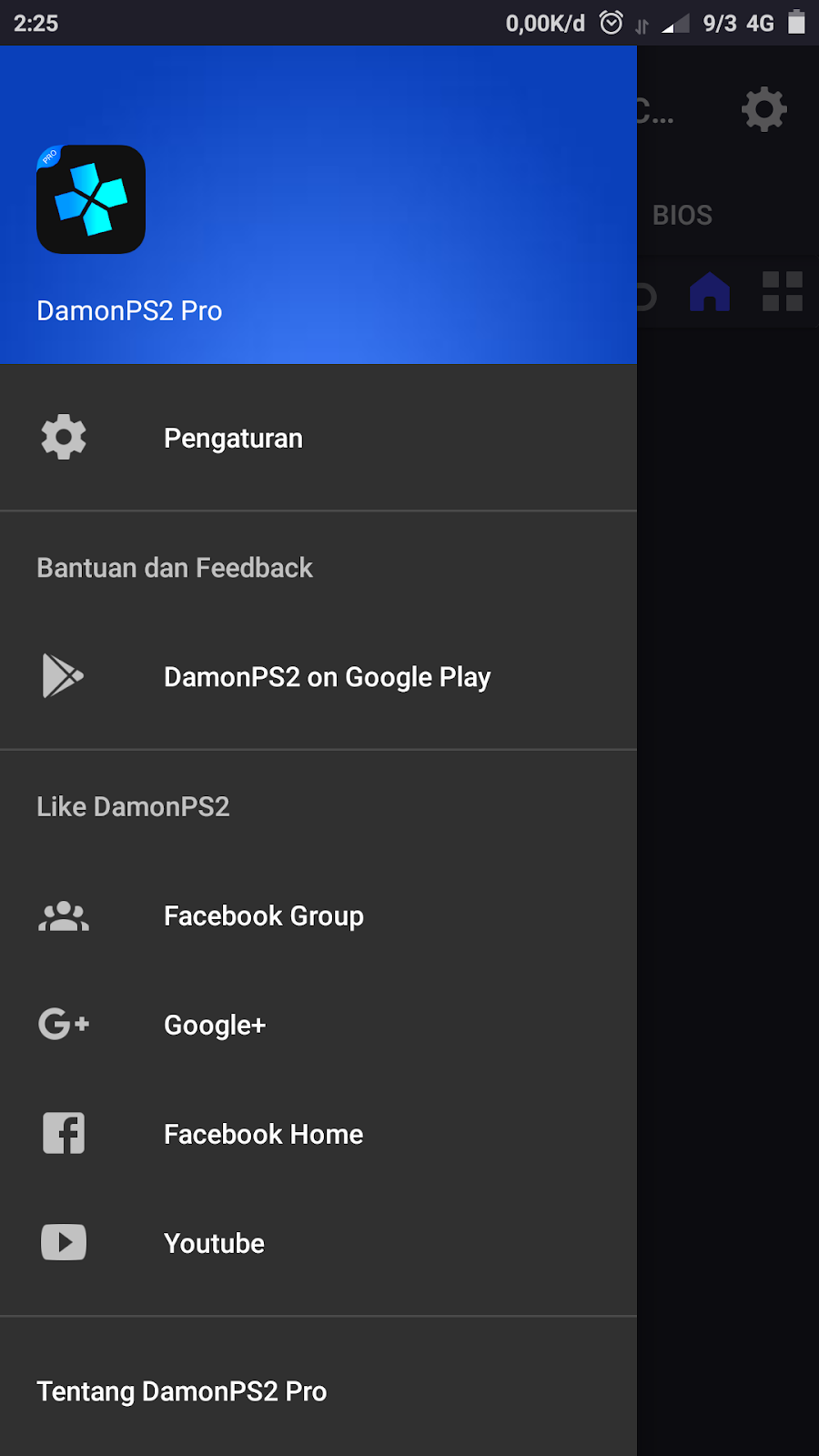Open Tentang DamonPS2 Pro
Viewport: 819px width, 1456px height.
pyautogui.click(x=181, y=1390)
